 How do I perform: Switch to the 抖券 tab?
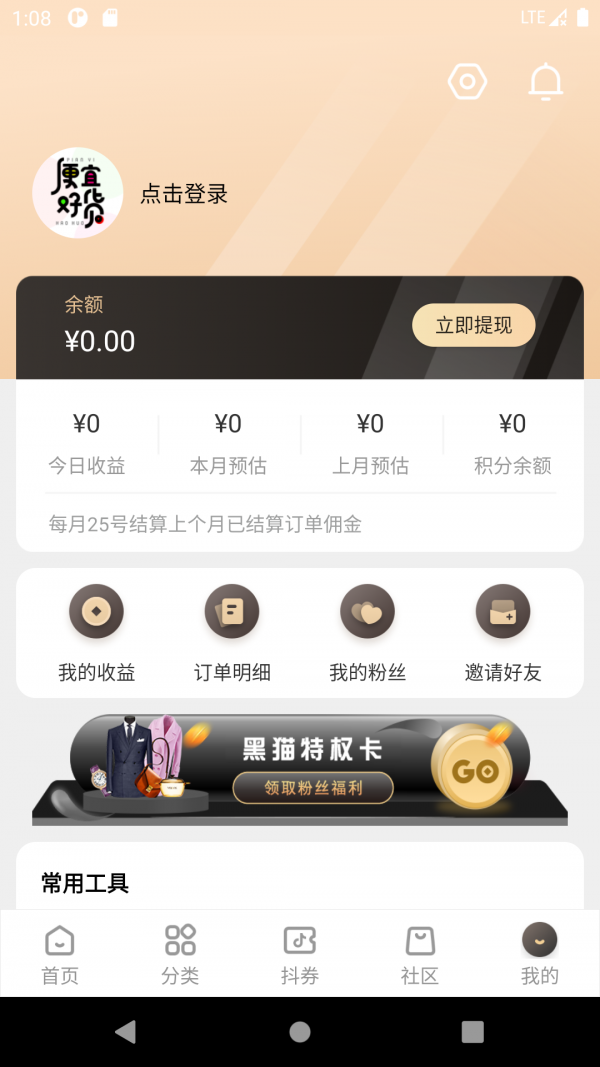[x=300, y=955]
